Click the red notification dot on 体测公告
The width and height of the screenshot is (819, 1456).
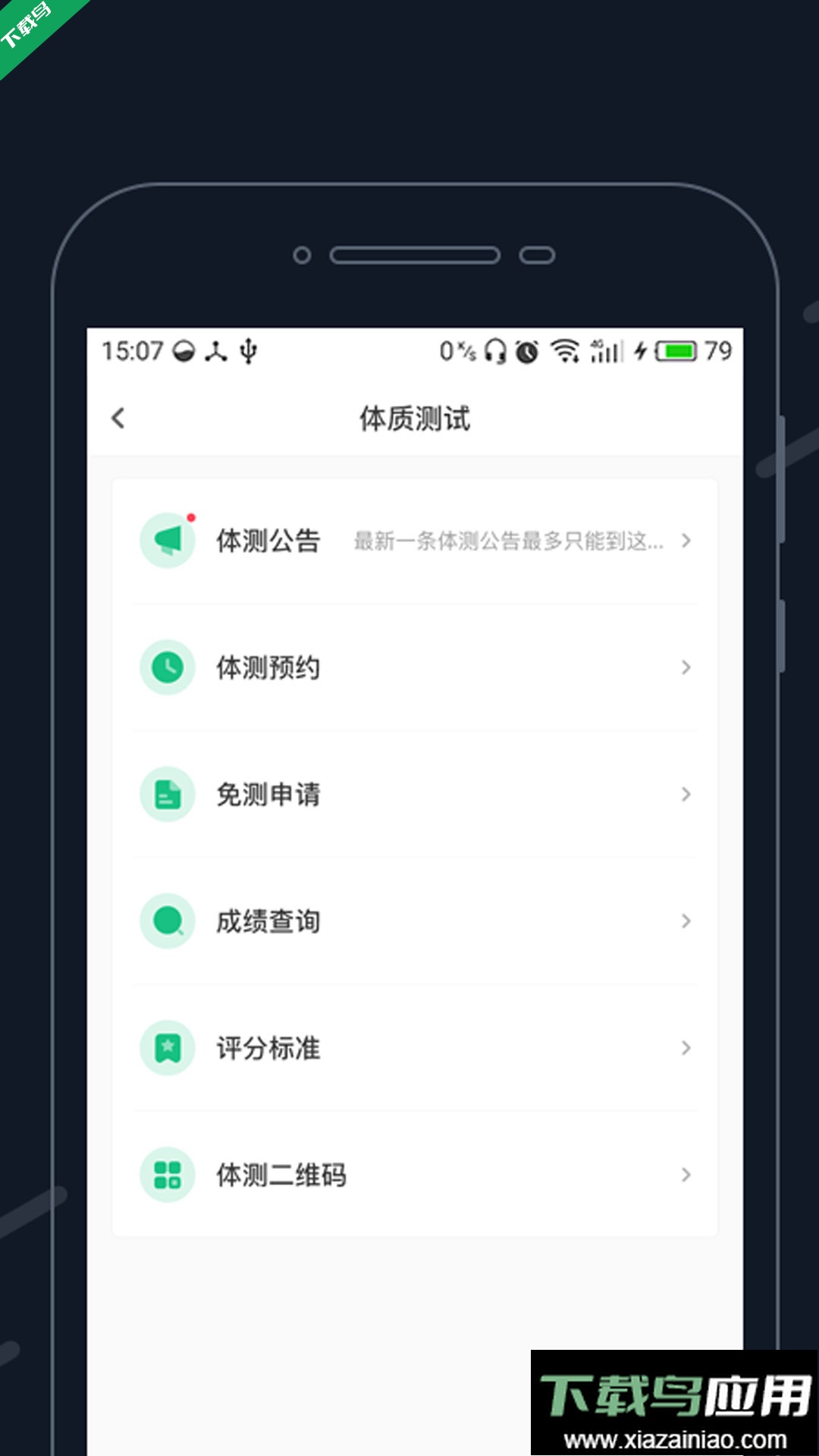(x=192, y=516)
